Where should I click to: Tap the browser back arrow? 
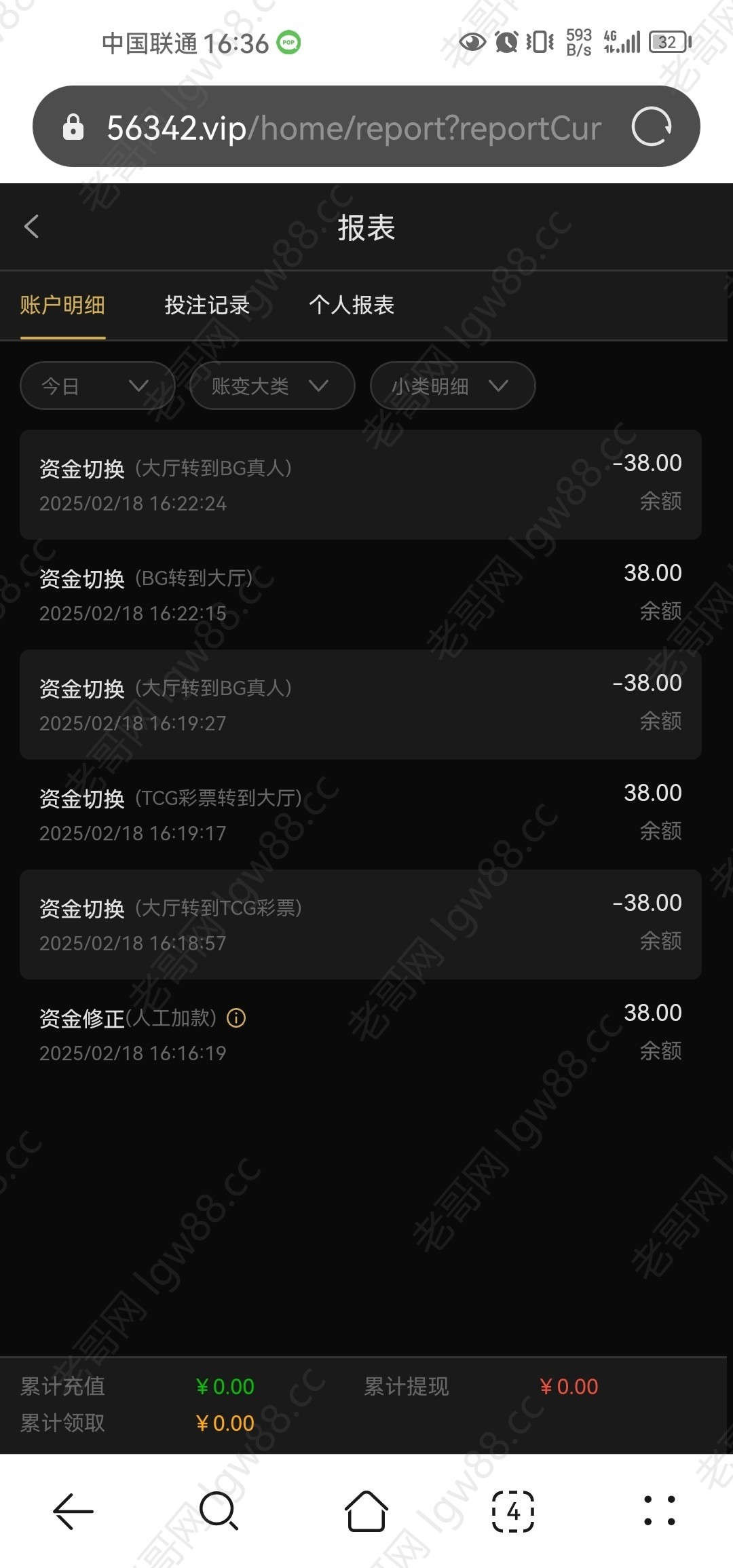pos(73,1512)
